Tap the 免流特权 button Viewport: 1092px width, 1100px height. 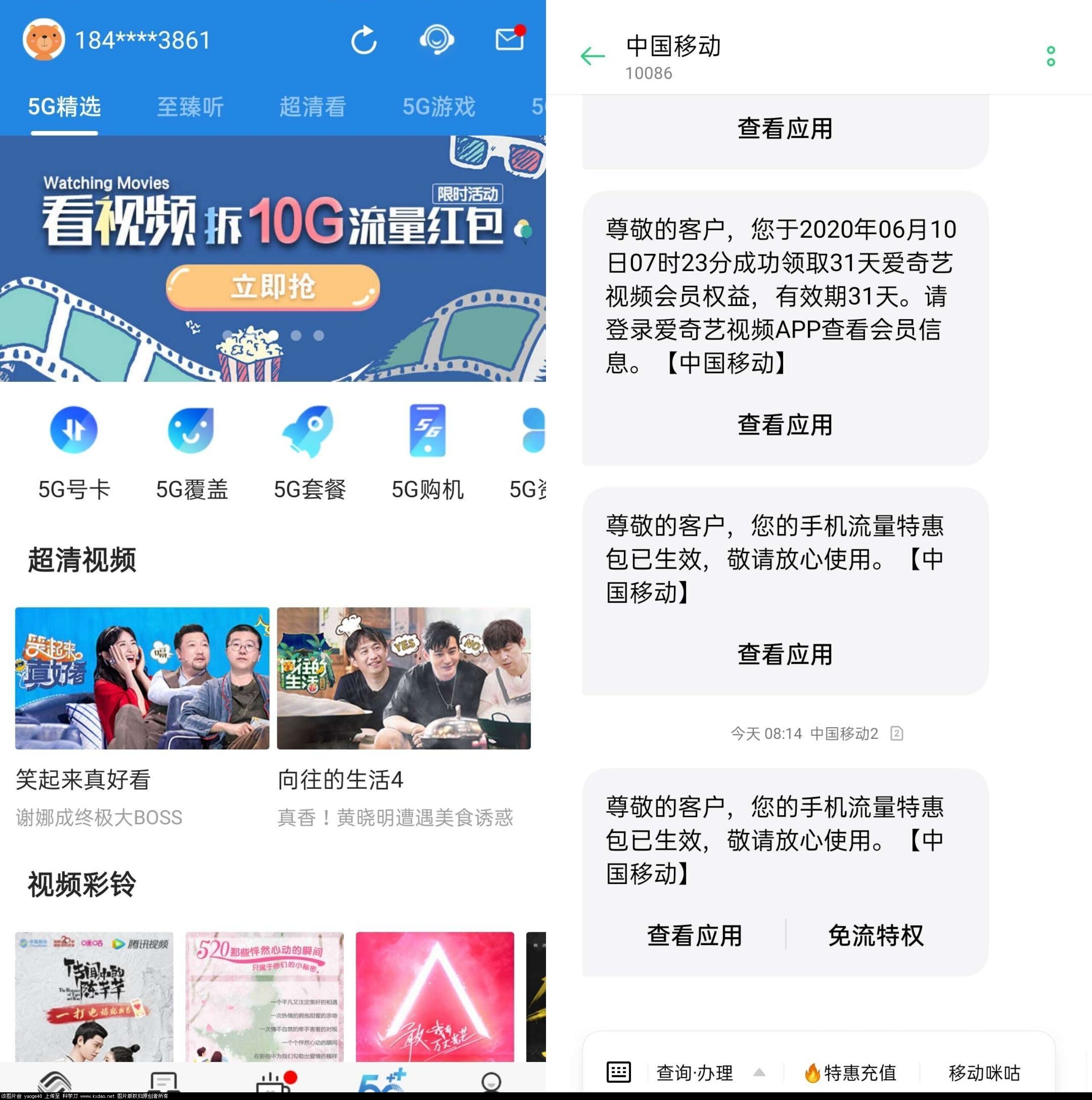(875, 935)
